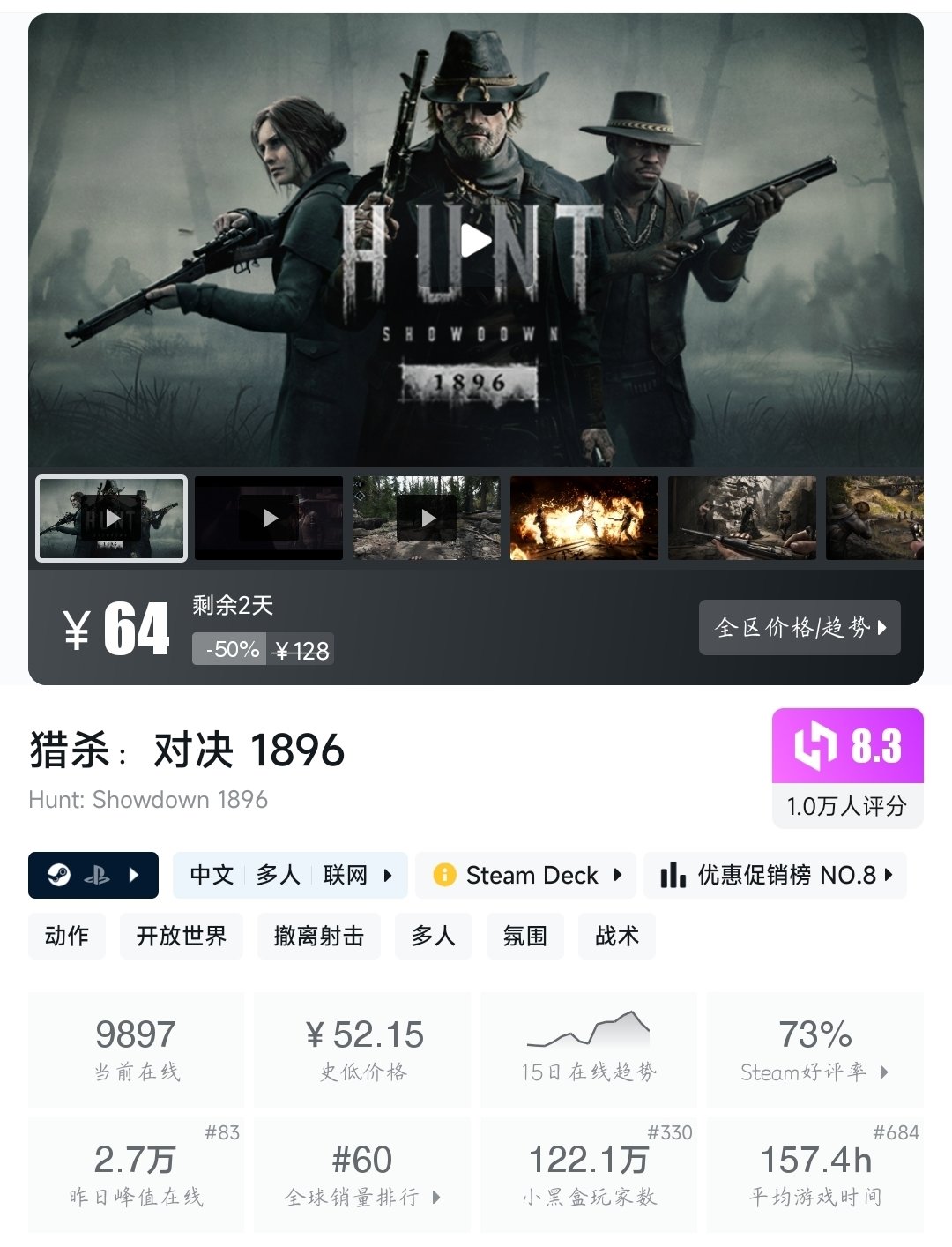
Task: Open 优惠促销榜 NO.8 ranking
Action: [x=775, y=875]
